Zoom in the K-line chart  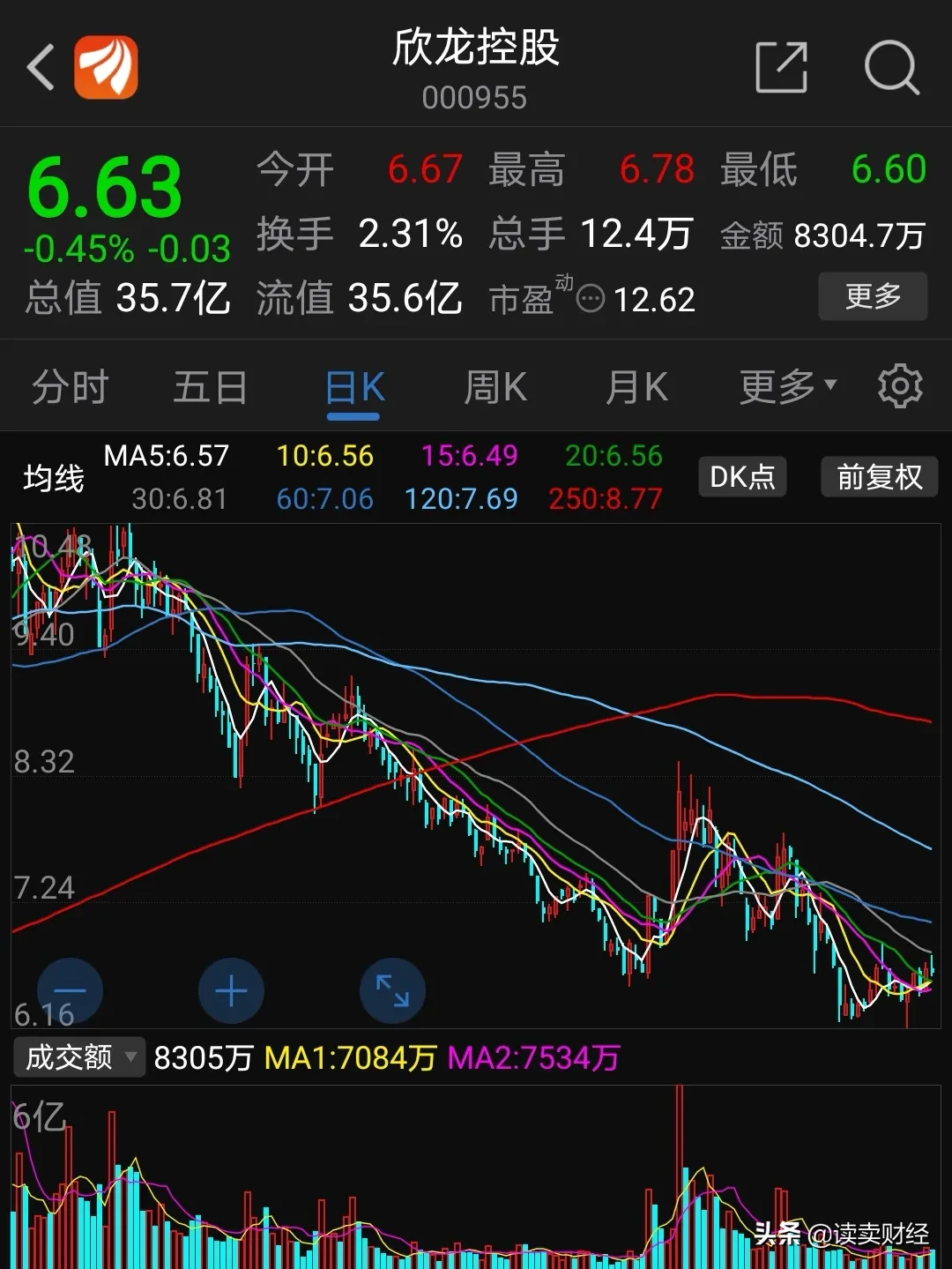(x=231, y=991)
